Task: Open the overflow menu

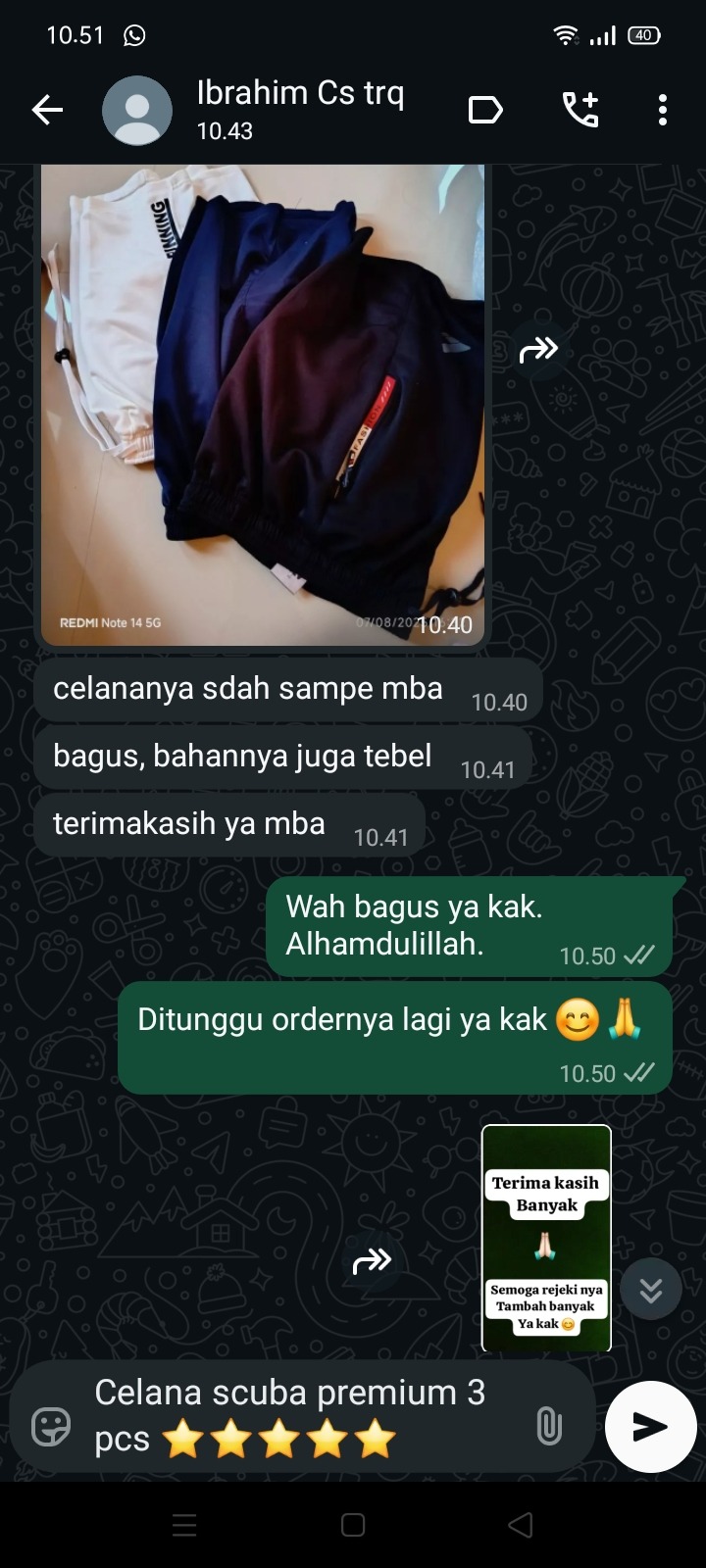Action: pyautogui.click(x=663, y=110)
